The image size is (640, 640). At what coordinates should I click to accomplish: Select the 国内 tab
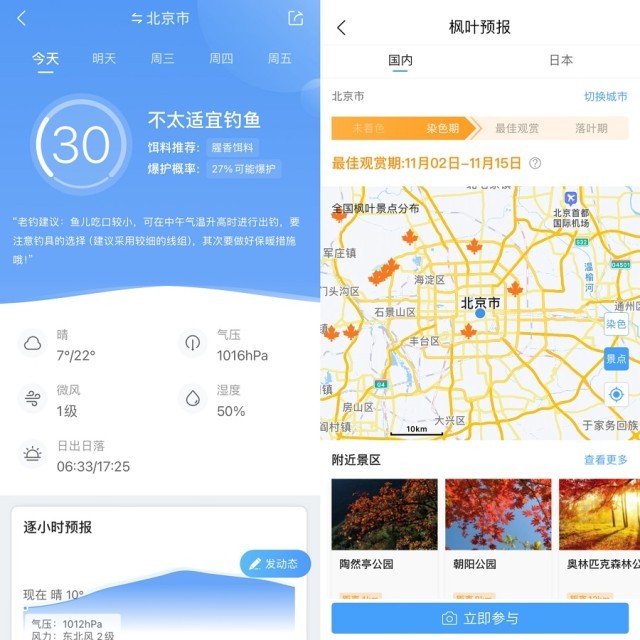[x=400, y=60]
